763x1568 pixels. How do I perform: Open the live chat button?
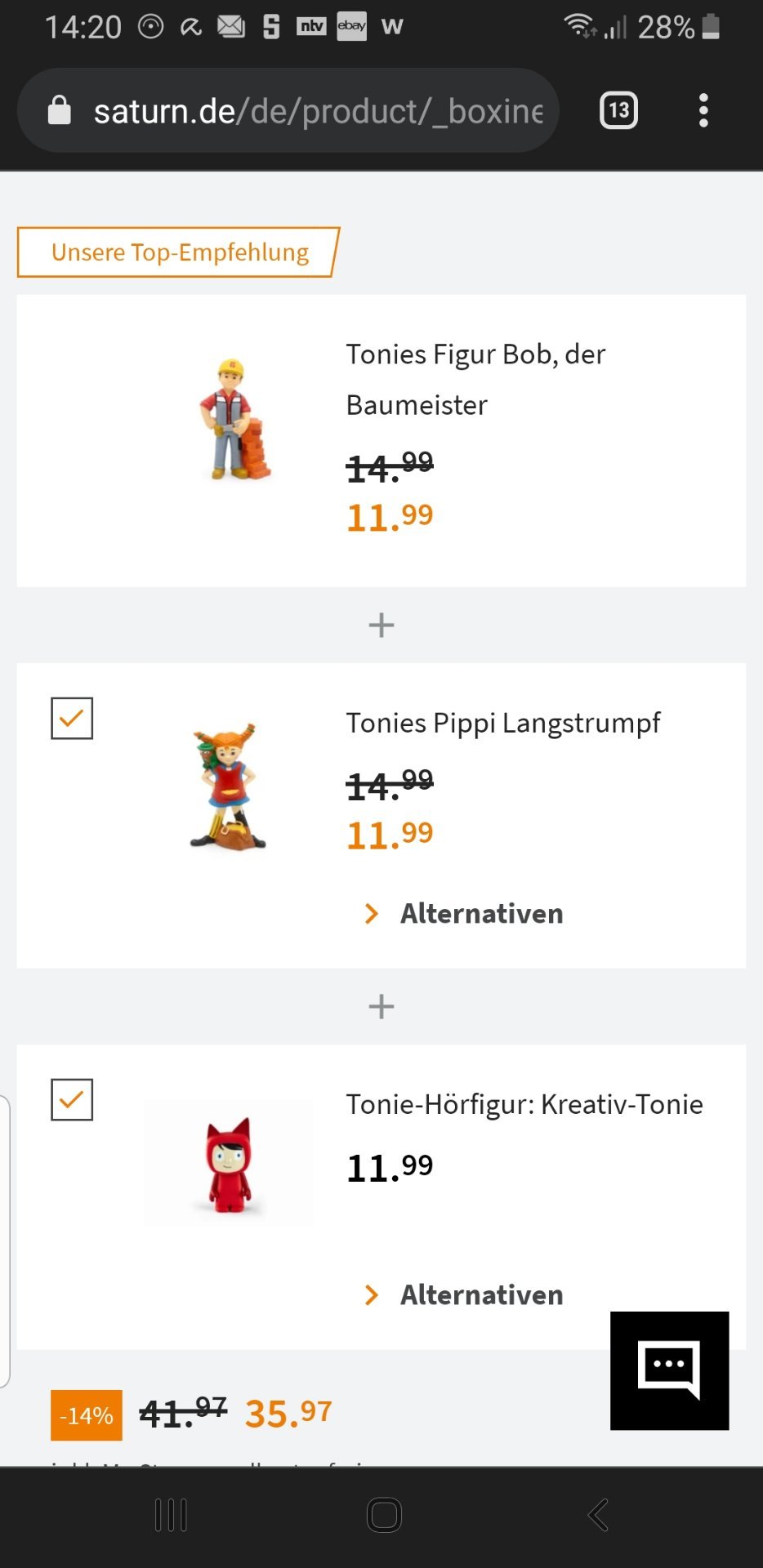[x=670, y=1370]
